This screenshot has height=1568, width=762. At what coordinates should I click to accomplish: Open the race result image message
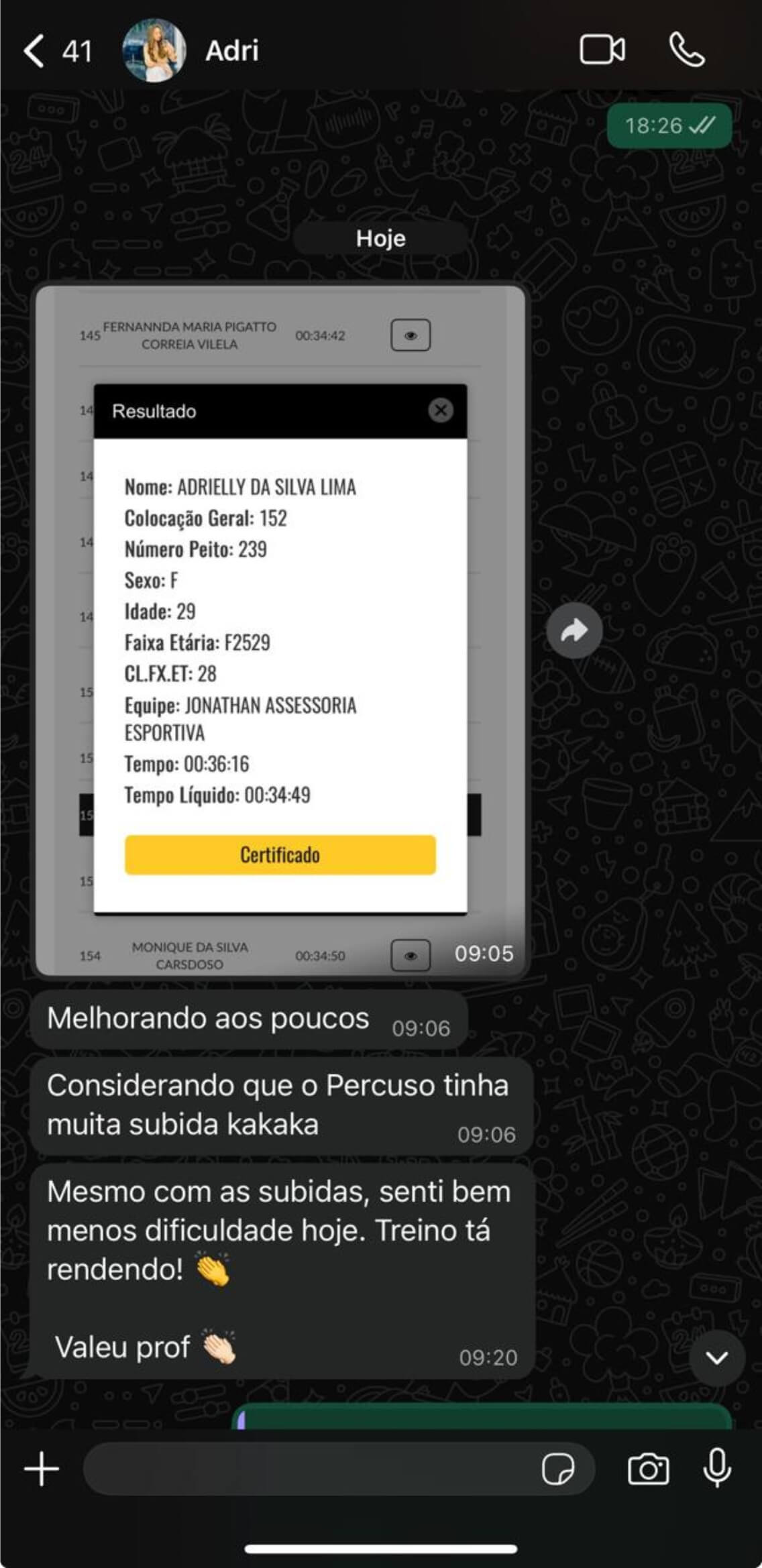(280, 630)
